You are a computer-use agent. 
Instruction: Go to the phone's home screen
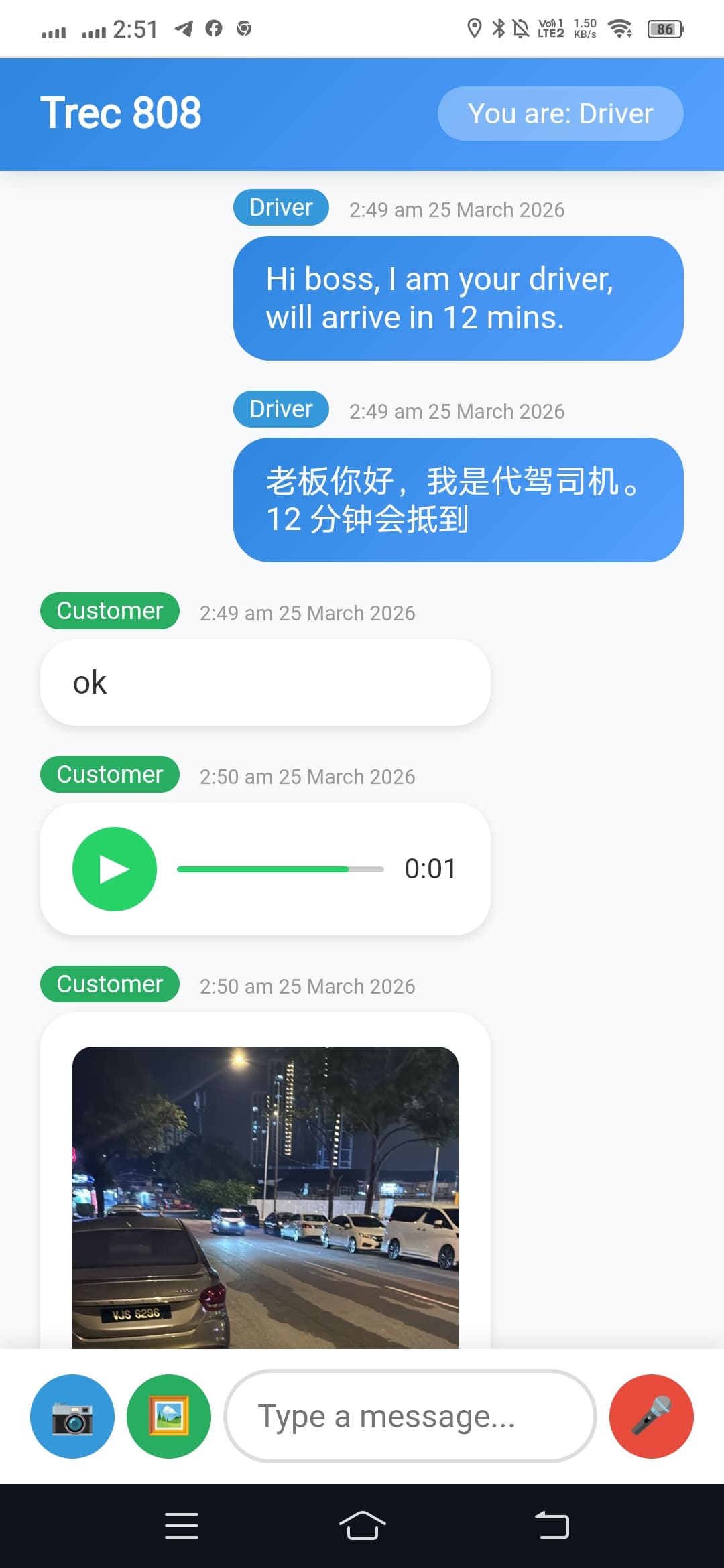coord(362,1526)
